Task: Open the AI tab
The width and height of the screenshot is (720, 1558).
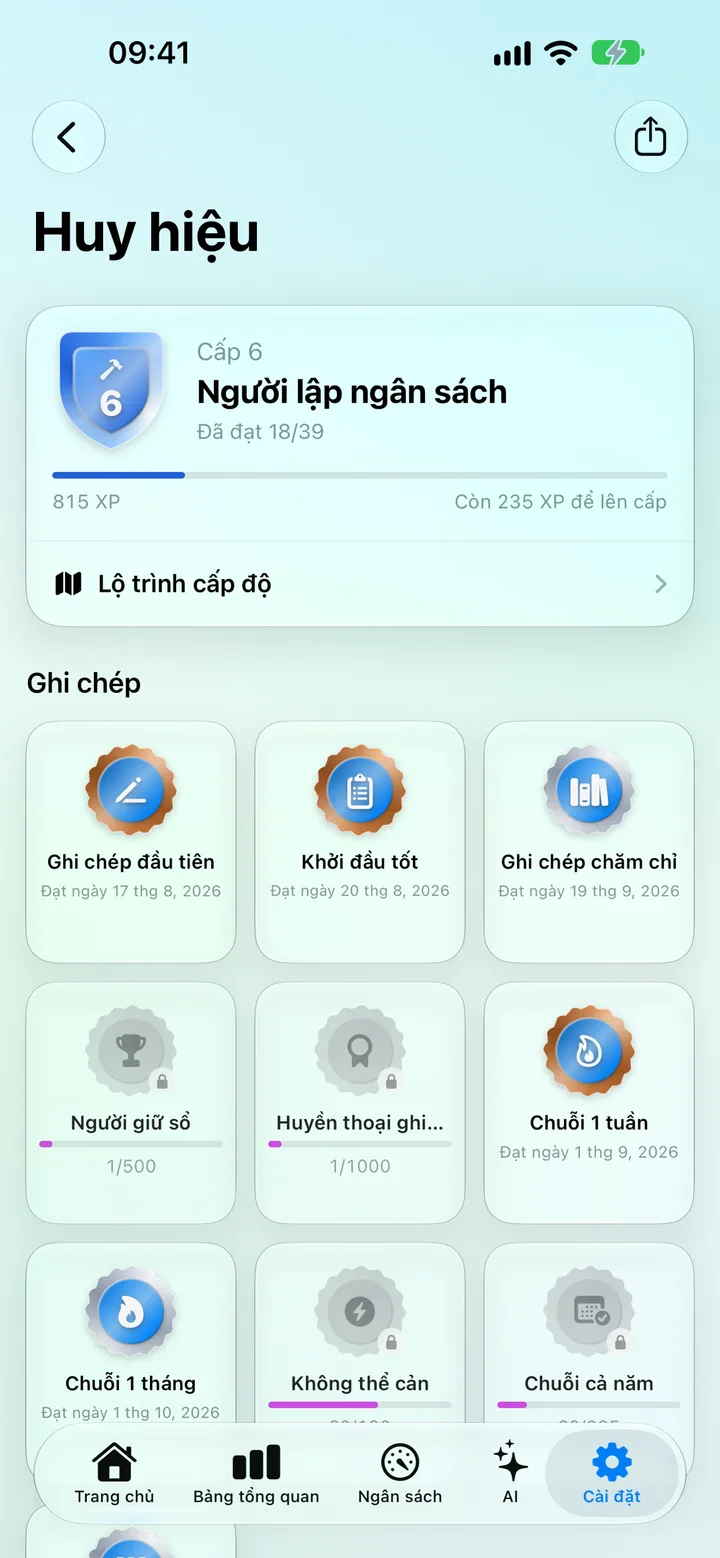Action: 511,1474
